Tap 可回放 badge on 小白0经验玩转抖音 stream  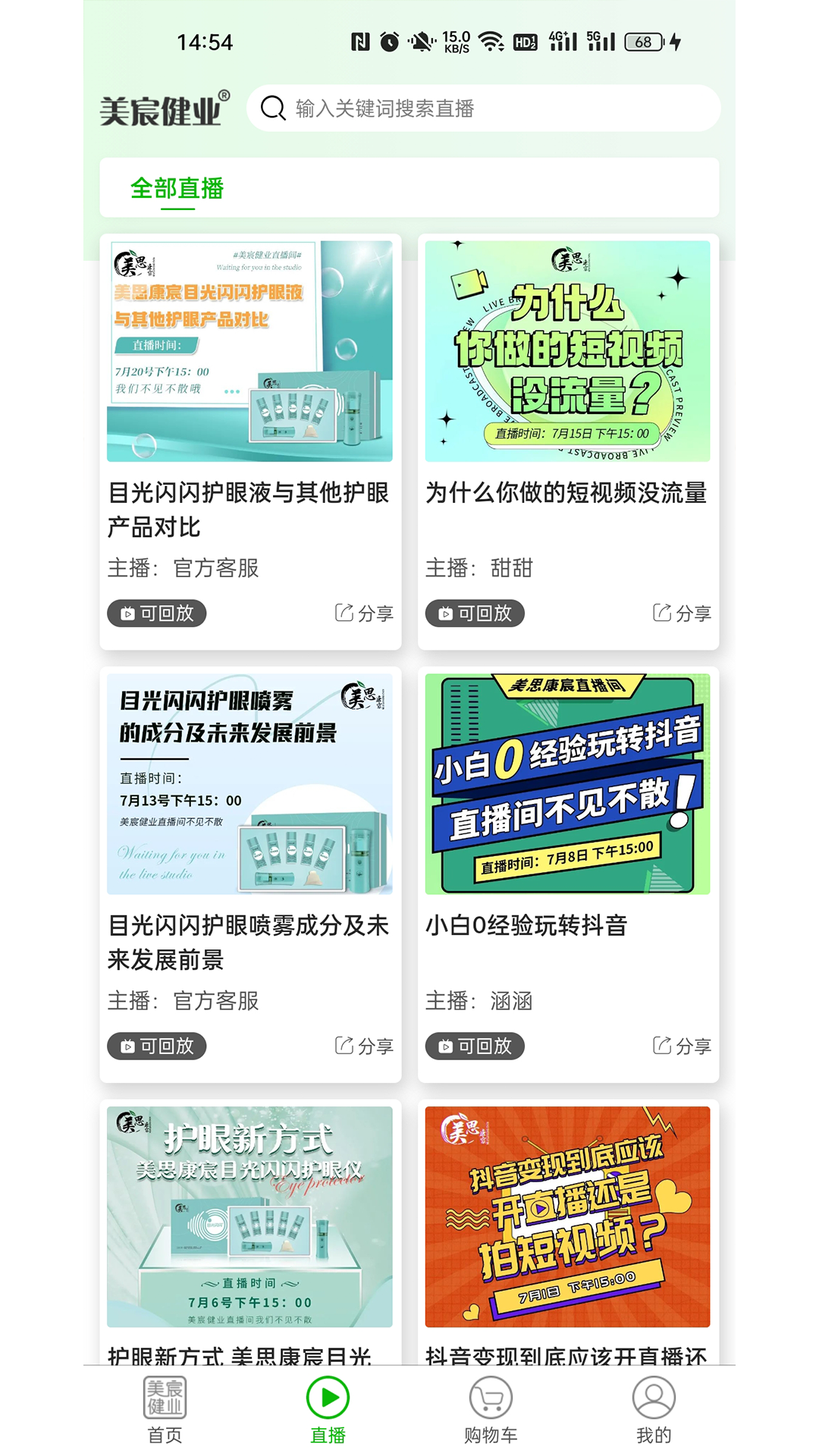(x=474, y=1046)
